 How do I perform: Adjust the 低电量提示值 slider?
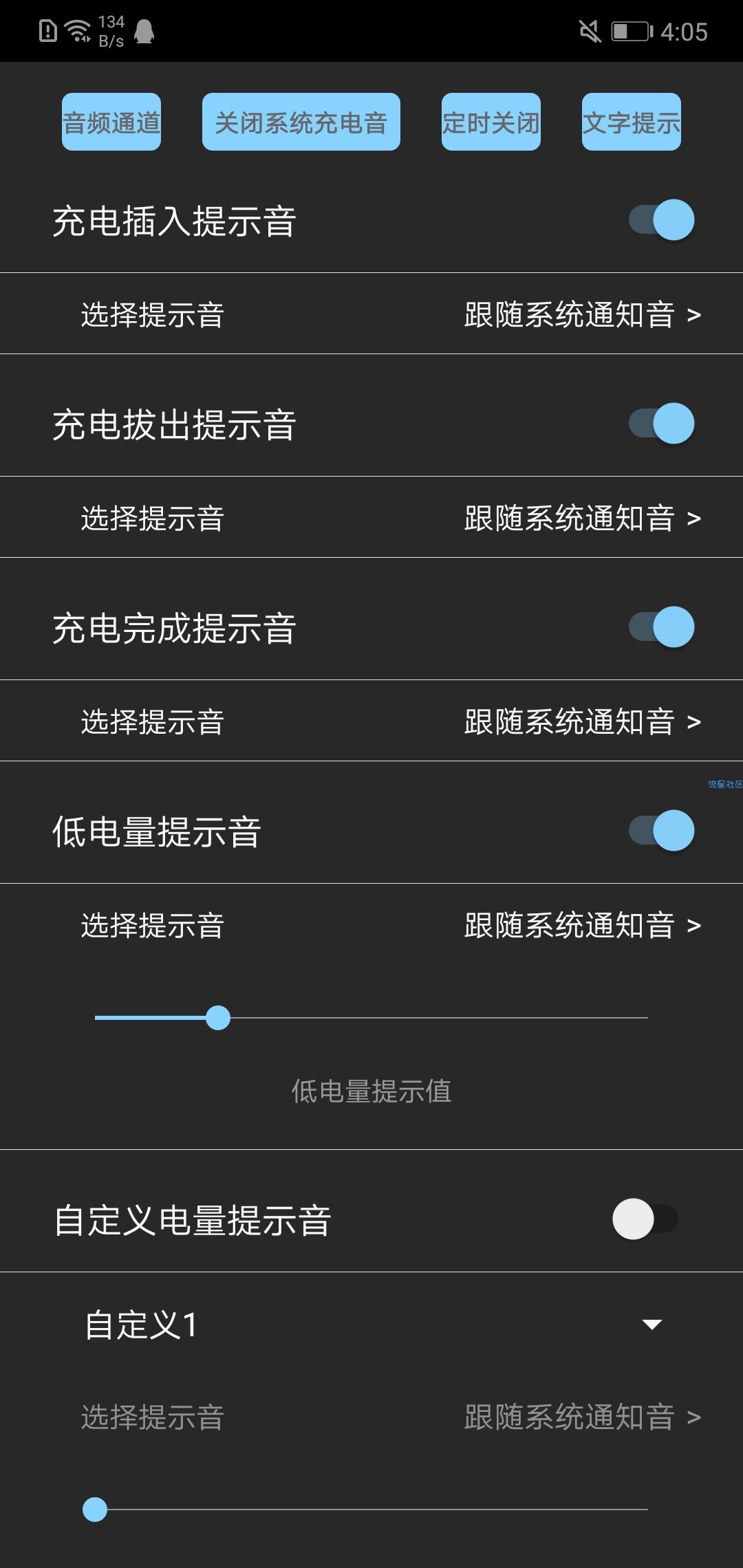pos(219,1019)
